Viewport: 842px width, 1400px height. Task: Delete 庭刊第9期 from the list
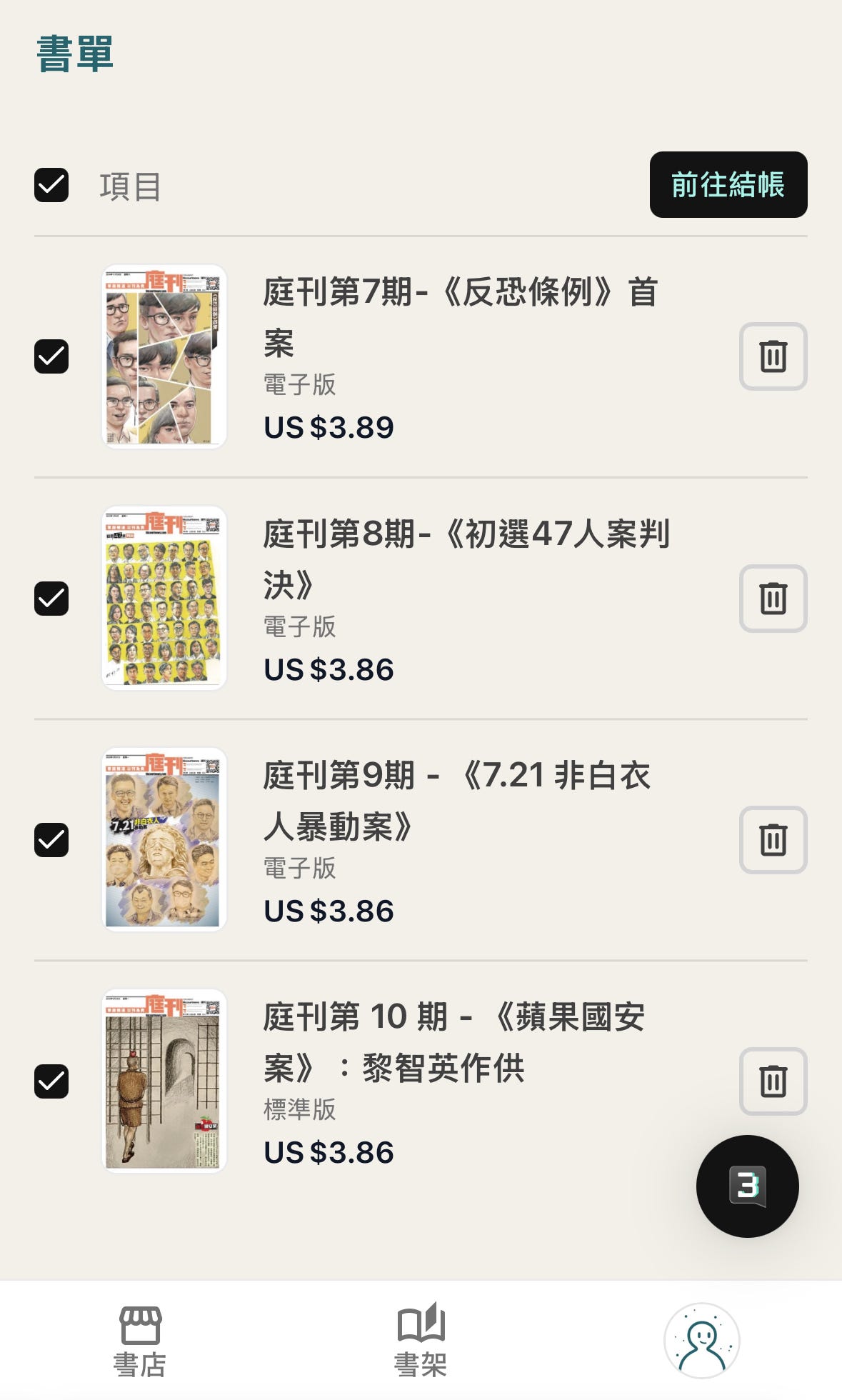pos(773,840)
